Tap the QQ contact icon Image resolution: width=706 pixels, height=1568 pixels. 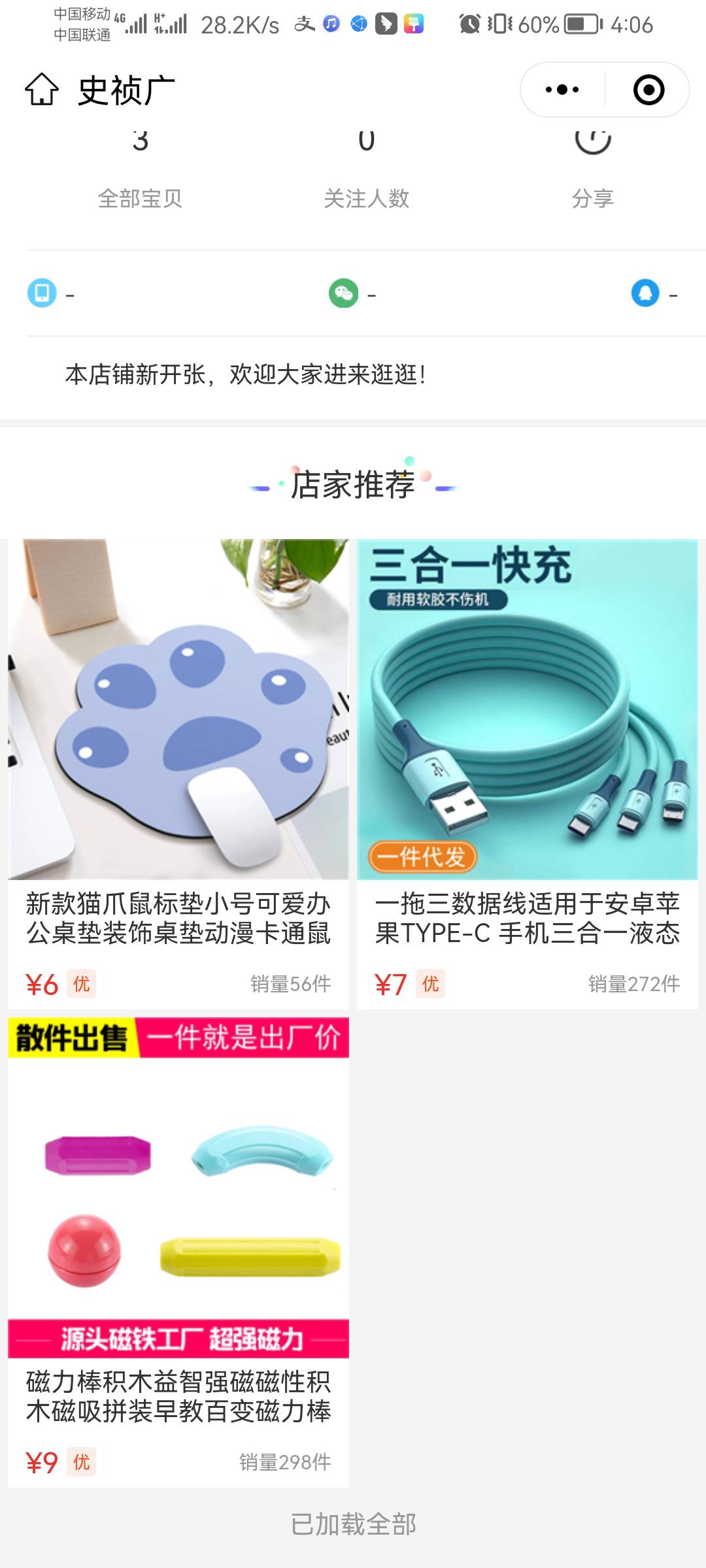[645, 293]
